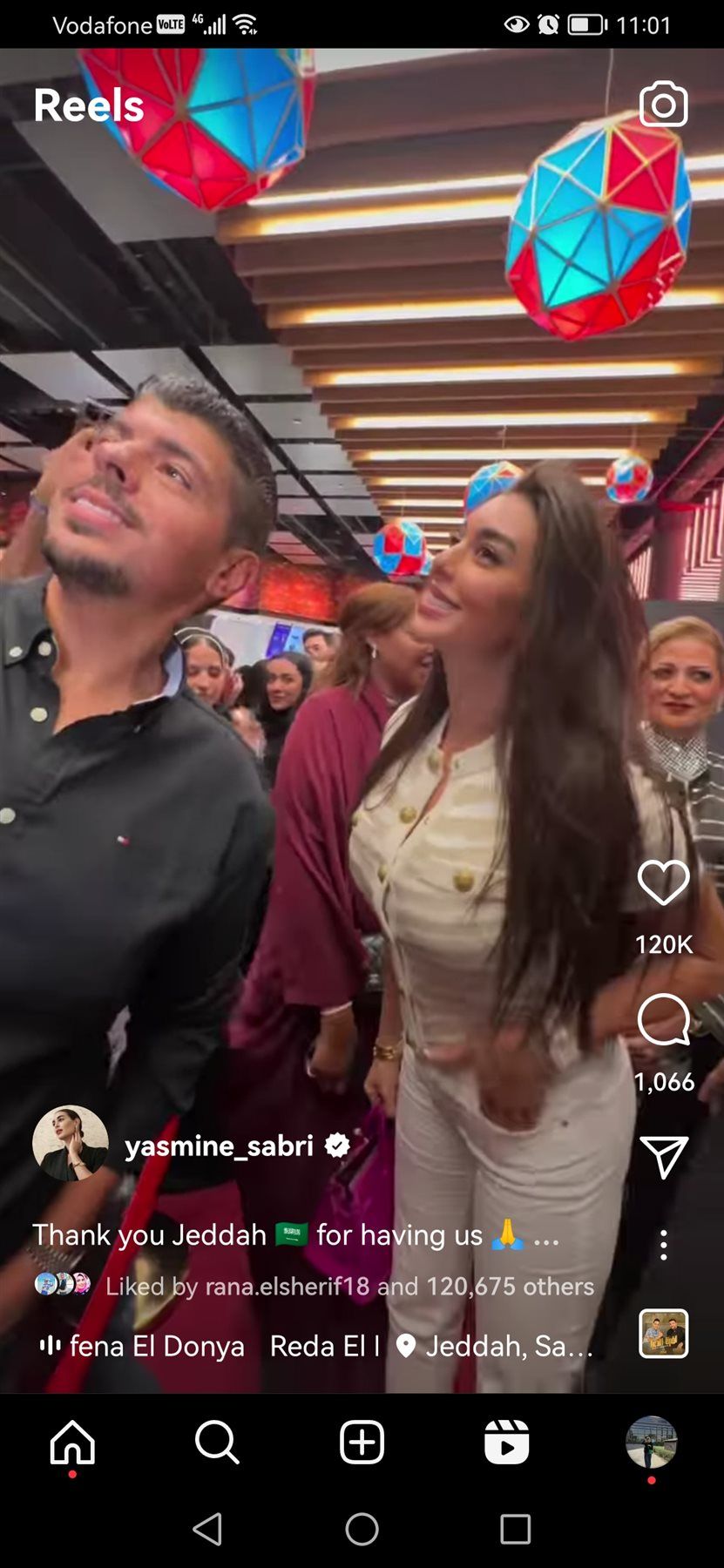The width and height of the screenshot is (724, 1568).
Task: Open the comments on this reel
Action: click(x=663, y=1019)
